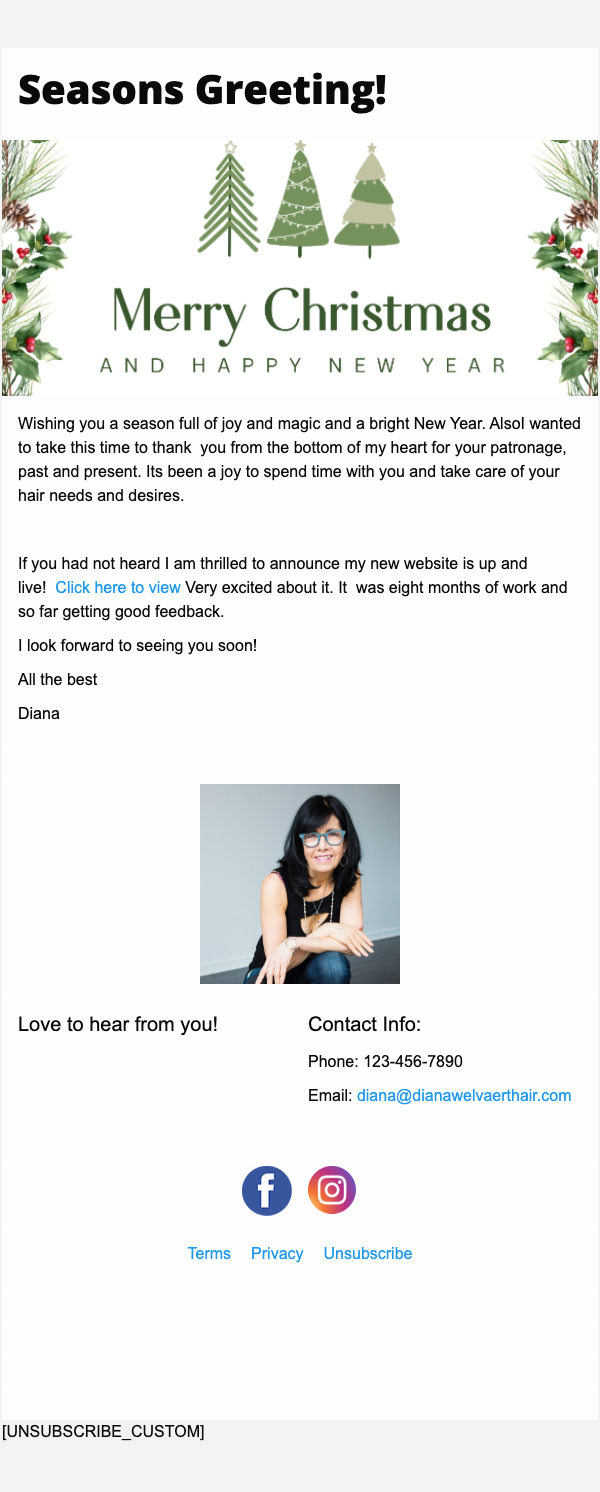Open the Terms link
This screenshot has height=1492, width=600.
[209, 1253]
